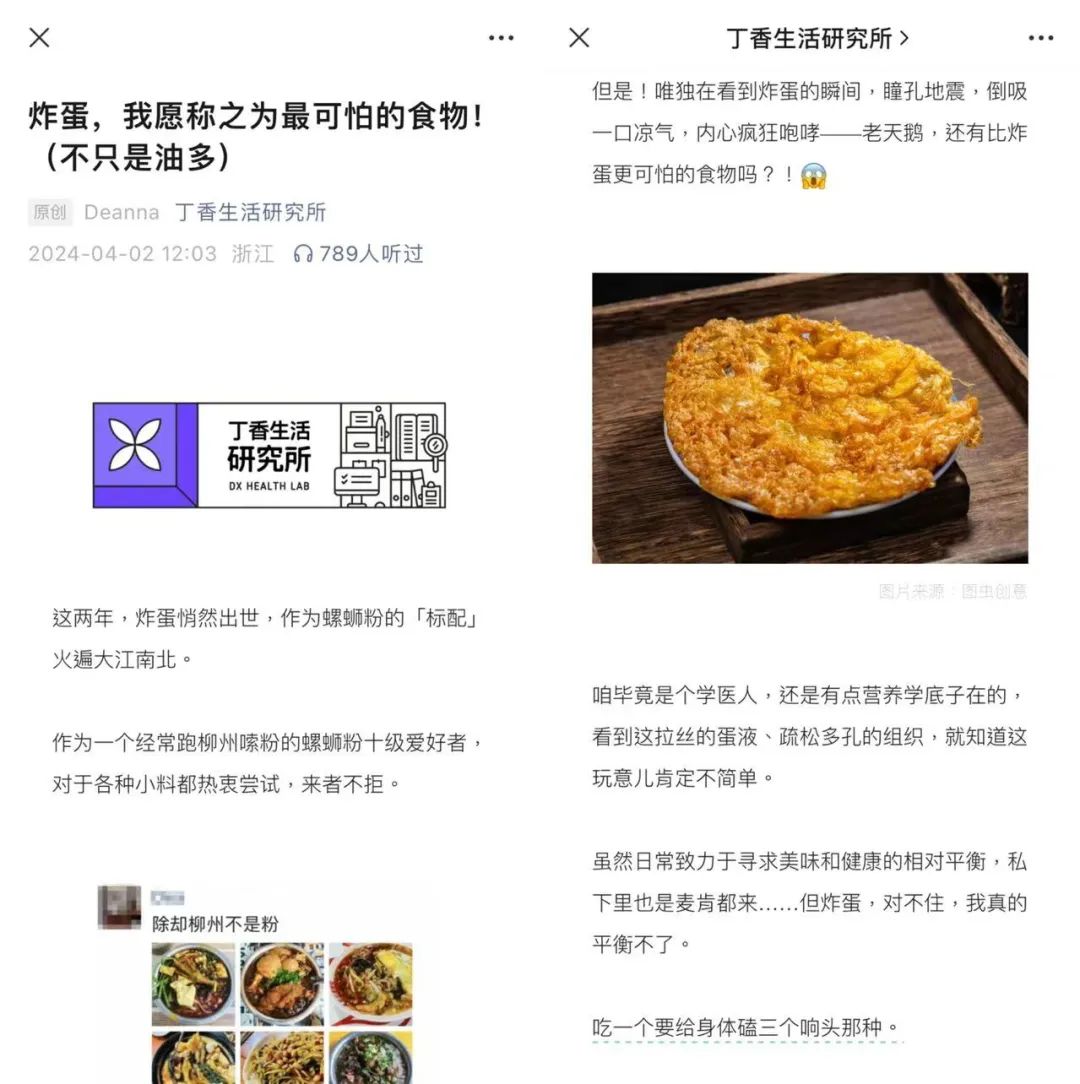Close the page titled 丁香生活研究所 in header
Screen dimensions: 1080x1084
[579, 38]
